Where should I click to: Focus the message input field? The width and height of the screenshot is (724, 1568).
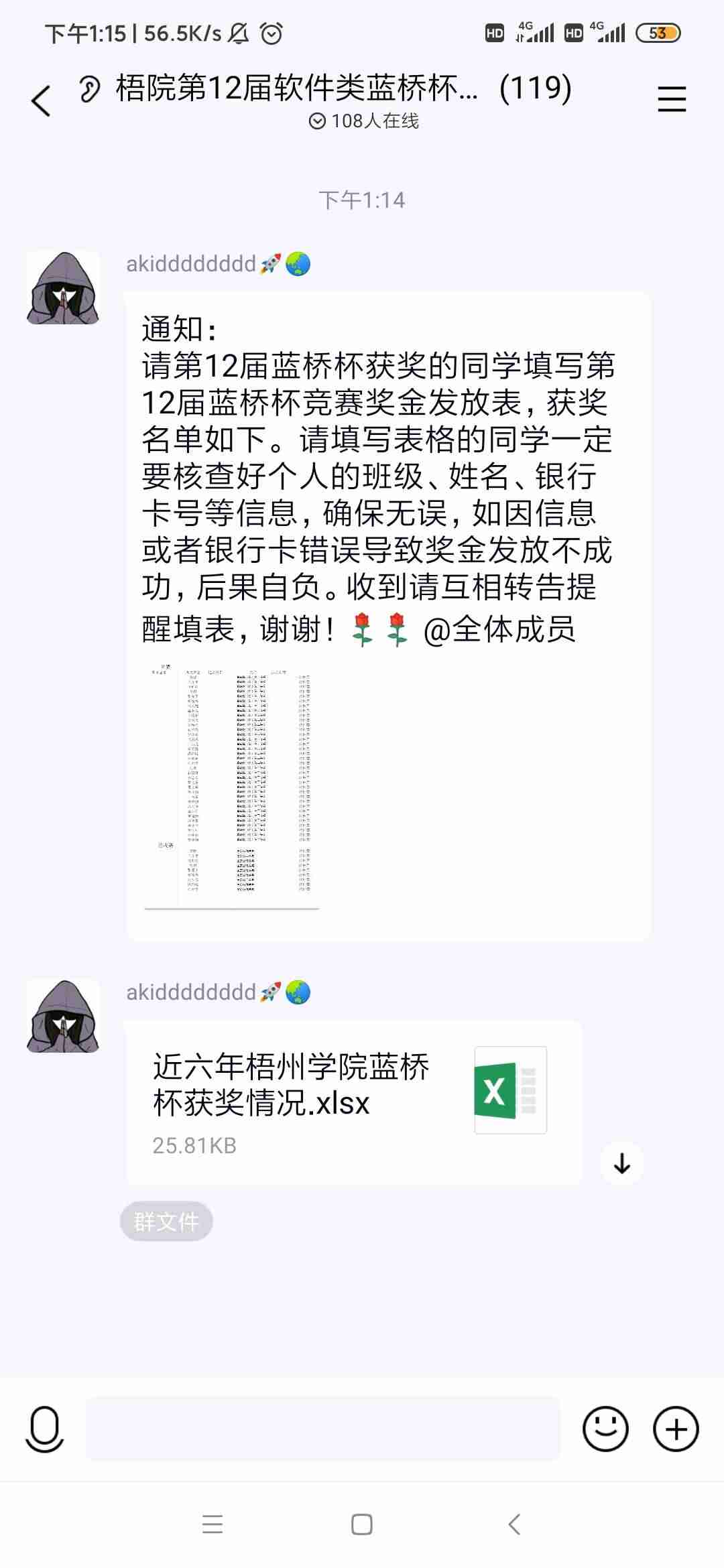tap(322, 1429)
